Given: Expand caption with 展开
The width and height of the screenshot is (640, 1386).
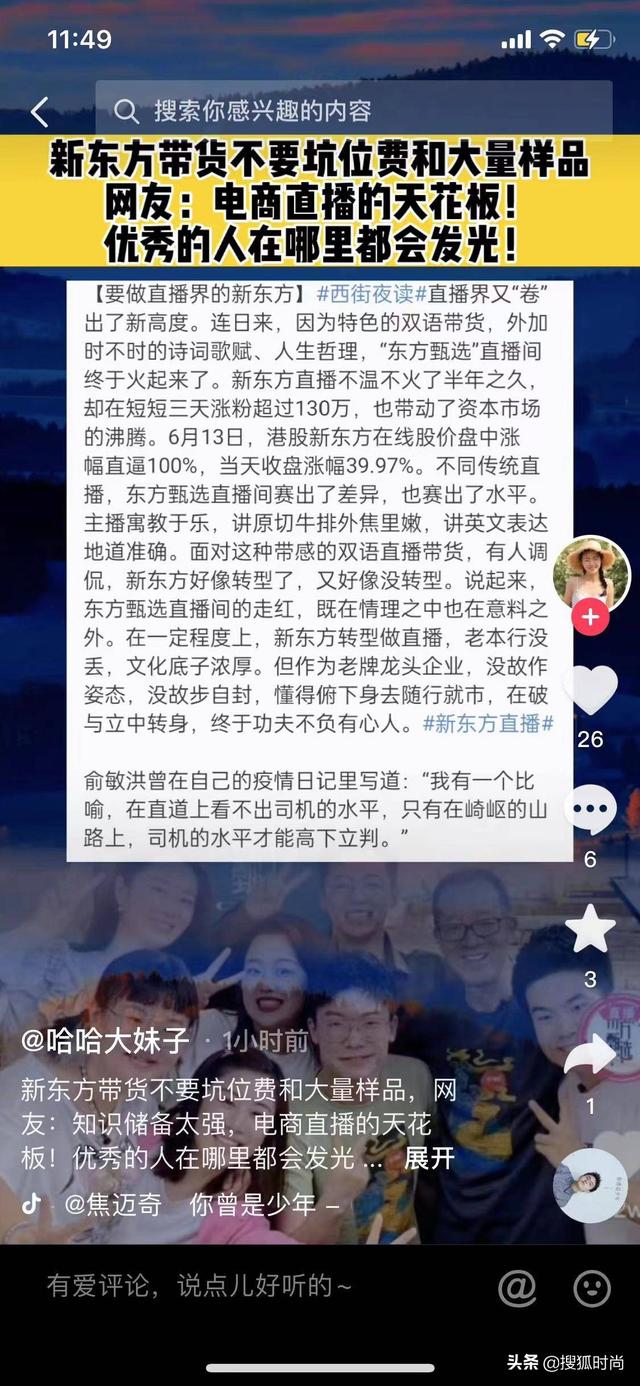Looking at the screenshot, I should pos(429,1158).
